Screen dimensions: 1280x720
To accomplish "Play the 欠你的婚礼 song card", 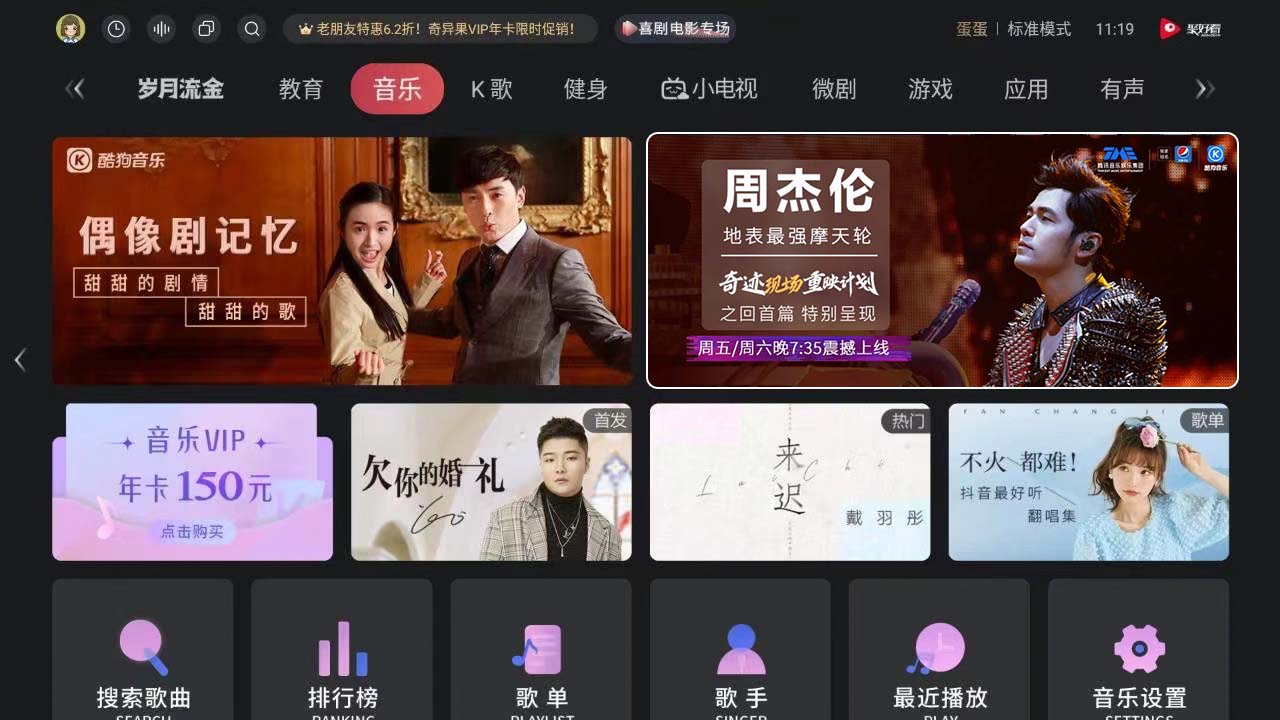I will [x=491, y=482].
